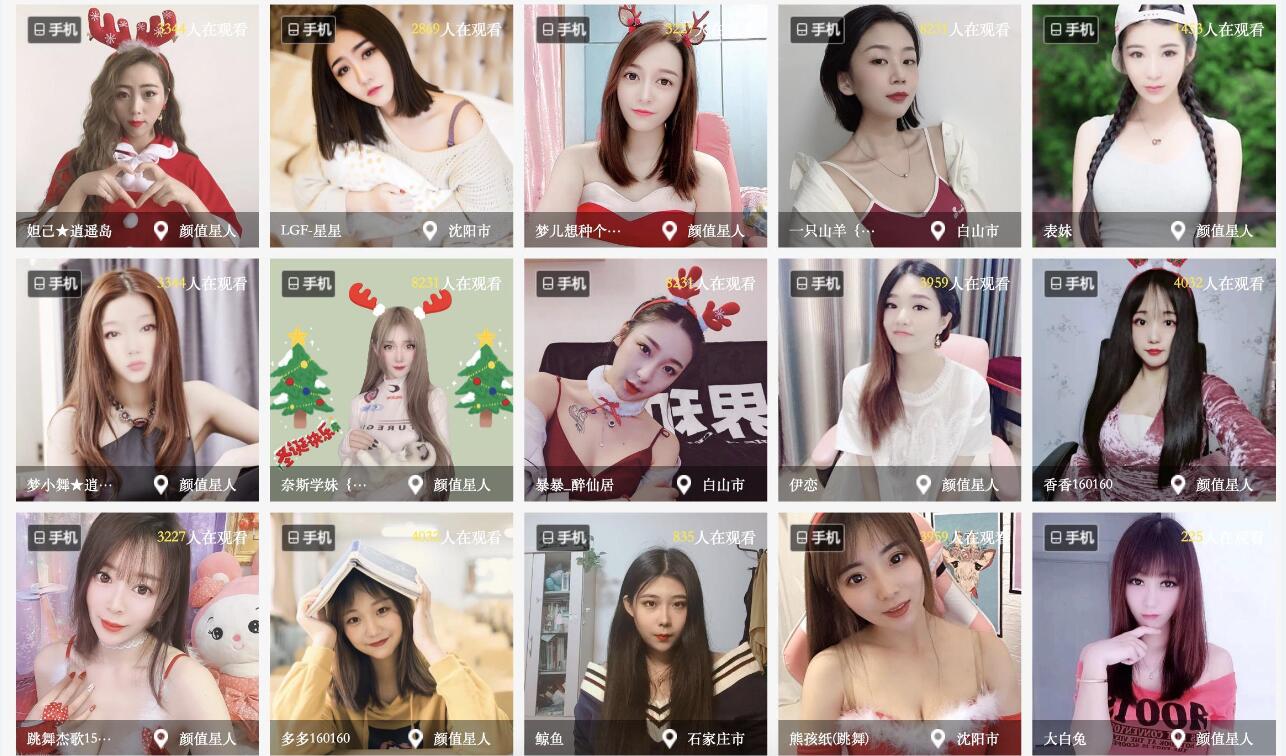Enter 暴暴_醉仙居's live room
The width and height of the screenshot is (1286, 756).
click(645, 379)
